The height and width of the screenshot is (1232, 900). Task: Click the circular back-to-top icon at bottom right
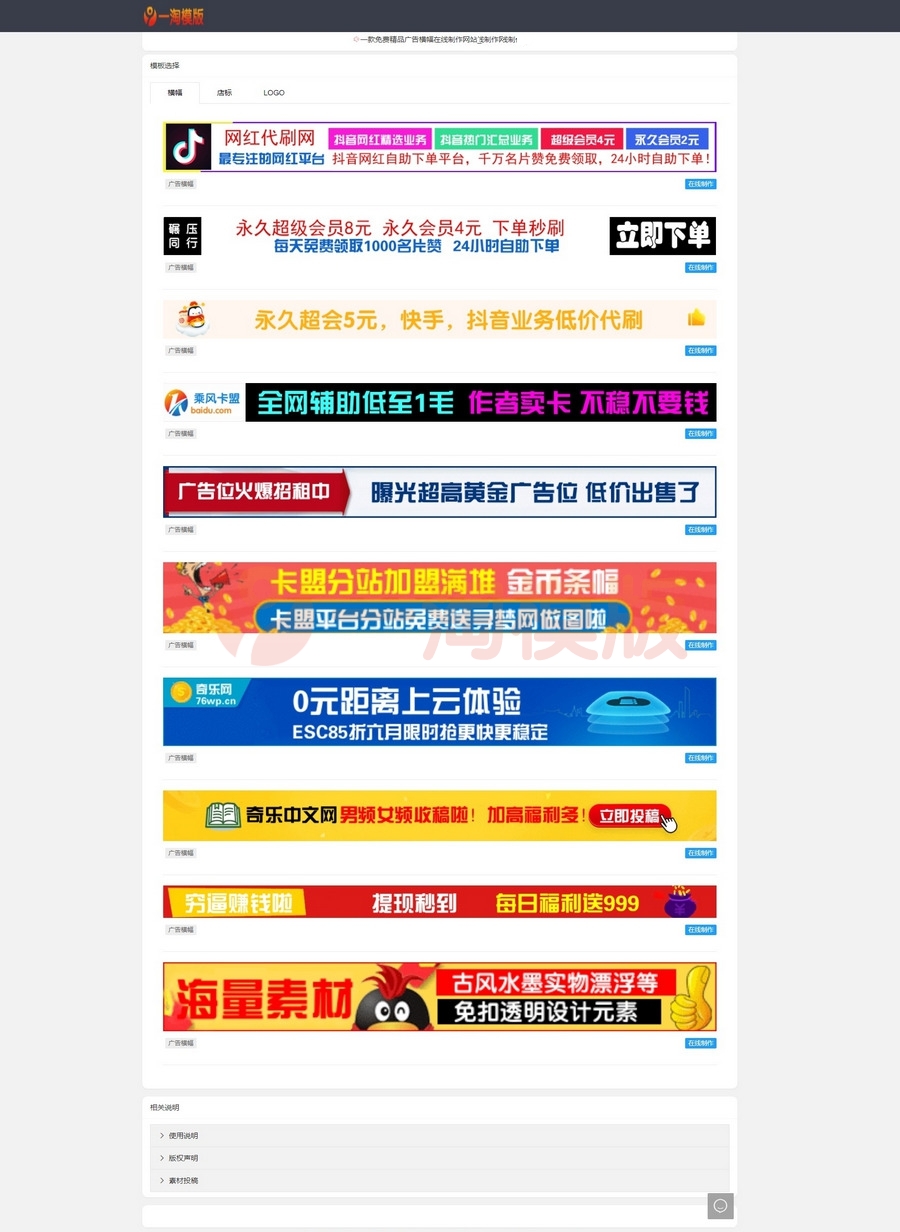click(720, 1206)
